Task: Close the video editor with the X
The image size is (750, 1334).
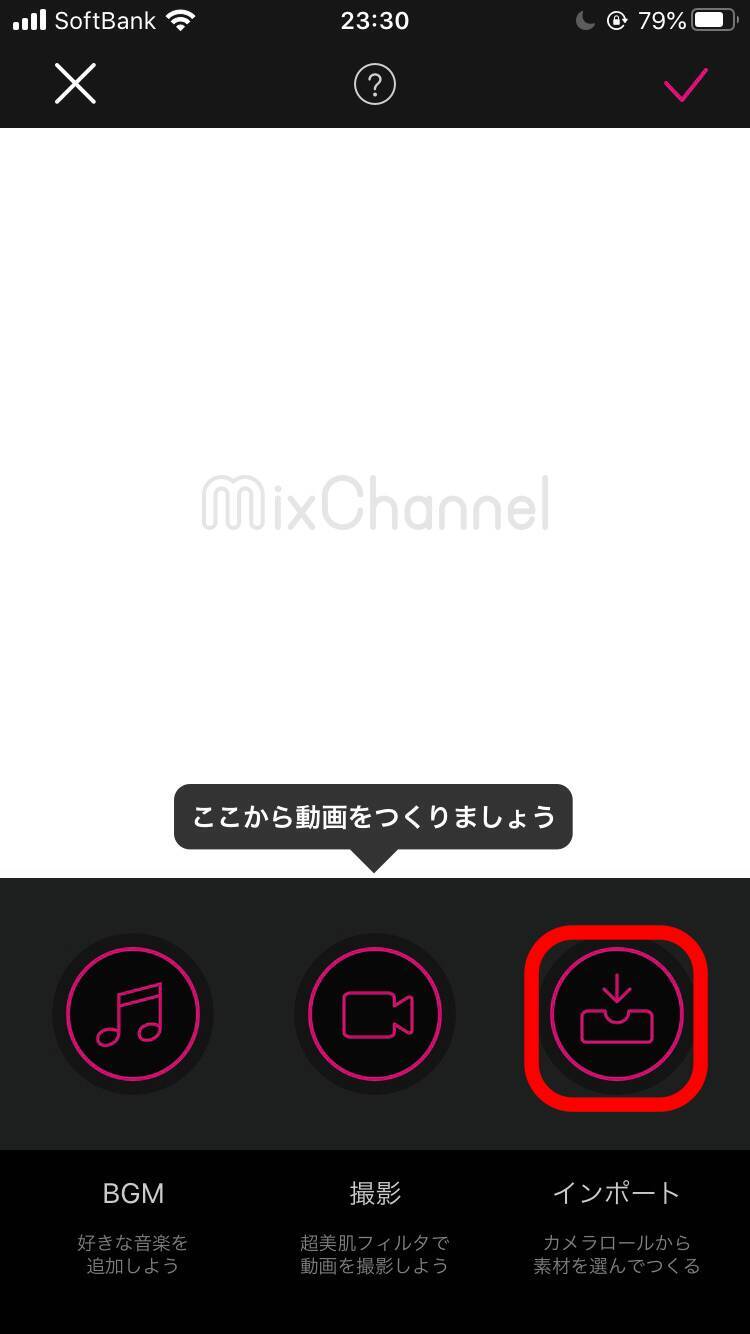Action: tap(75, 84)
